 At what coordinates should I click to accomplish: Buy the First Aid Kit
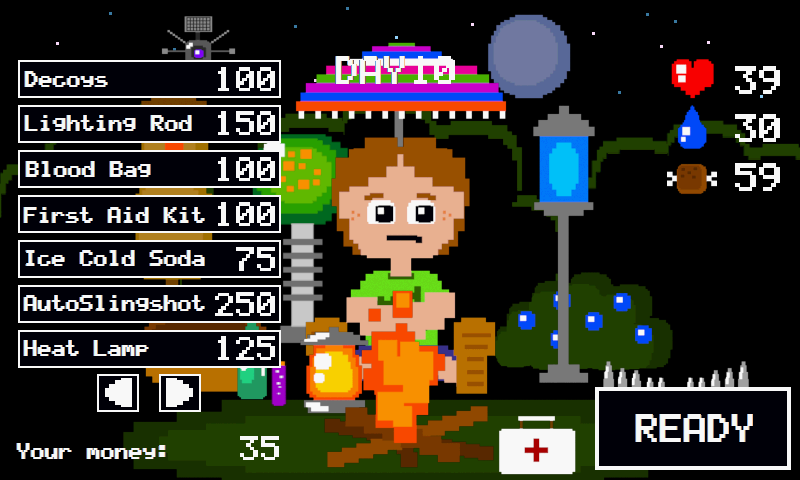point(149,214)
